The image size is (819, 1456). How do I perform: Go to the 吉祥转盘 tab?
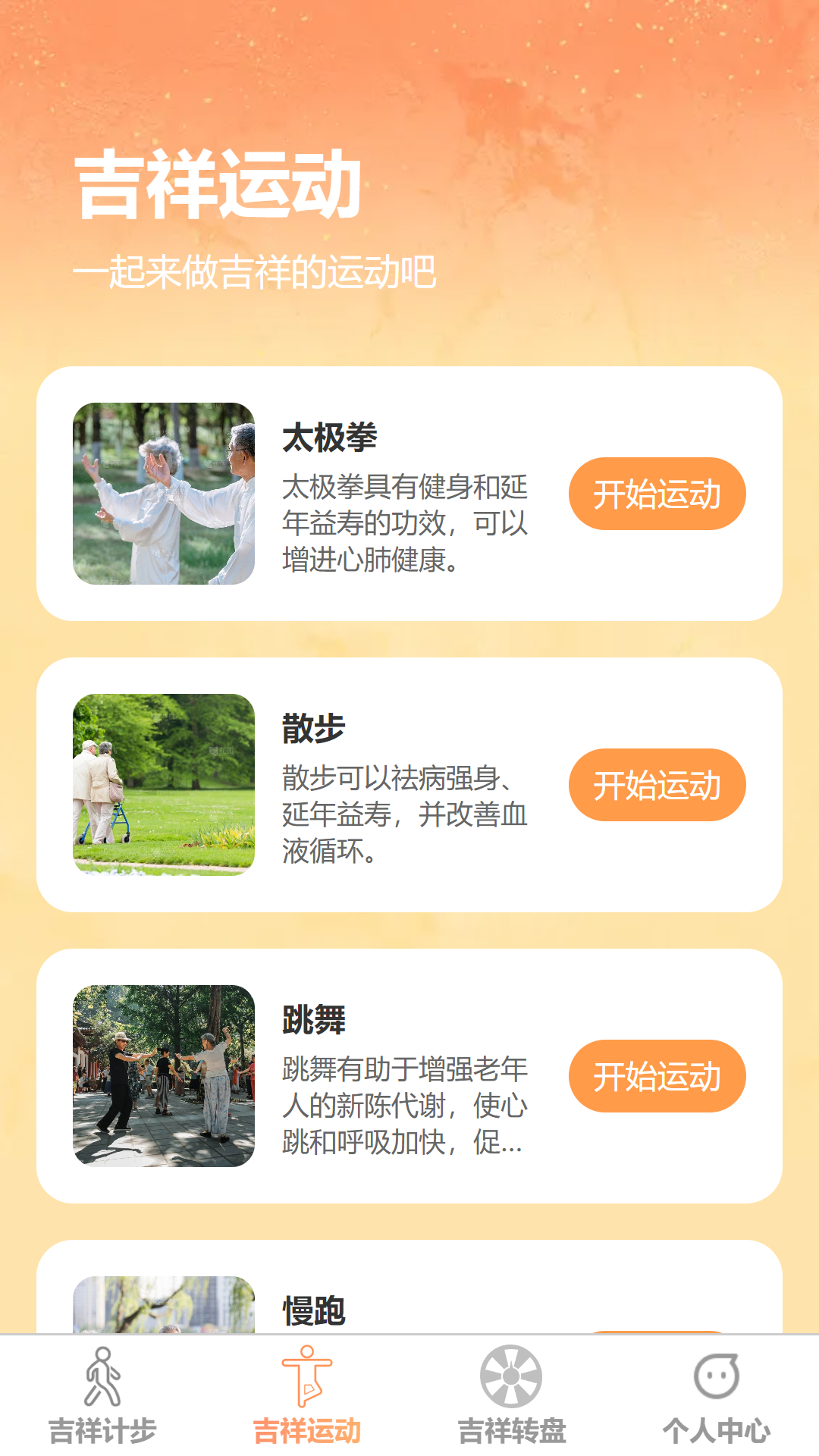512,1395
